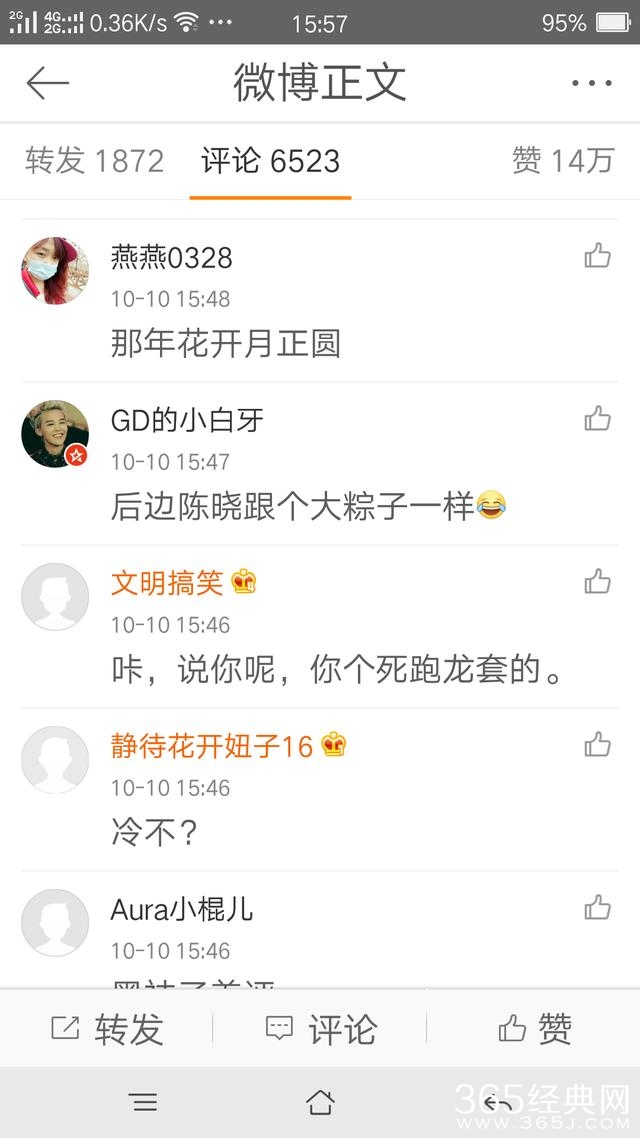
Task: Open the username 文明搞笑
Action: click(x=167, y=582)
